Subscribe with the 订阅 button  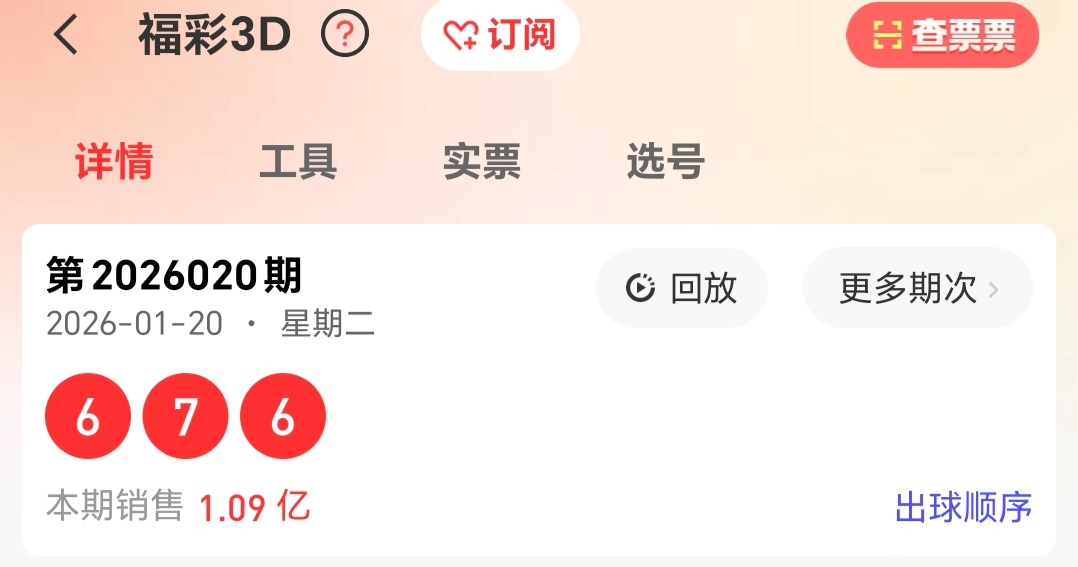500,36
